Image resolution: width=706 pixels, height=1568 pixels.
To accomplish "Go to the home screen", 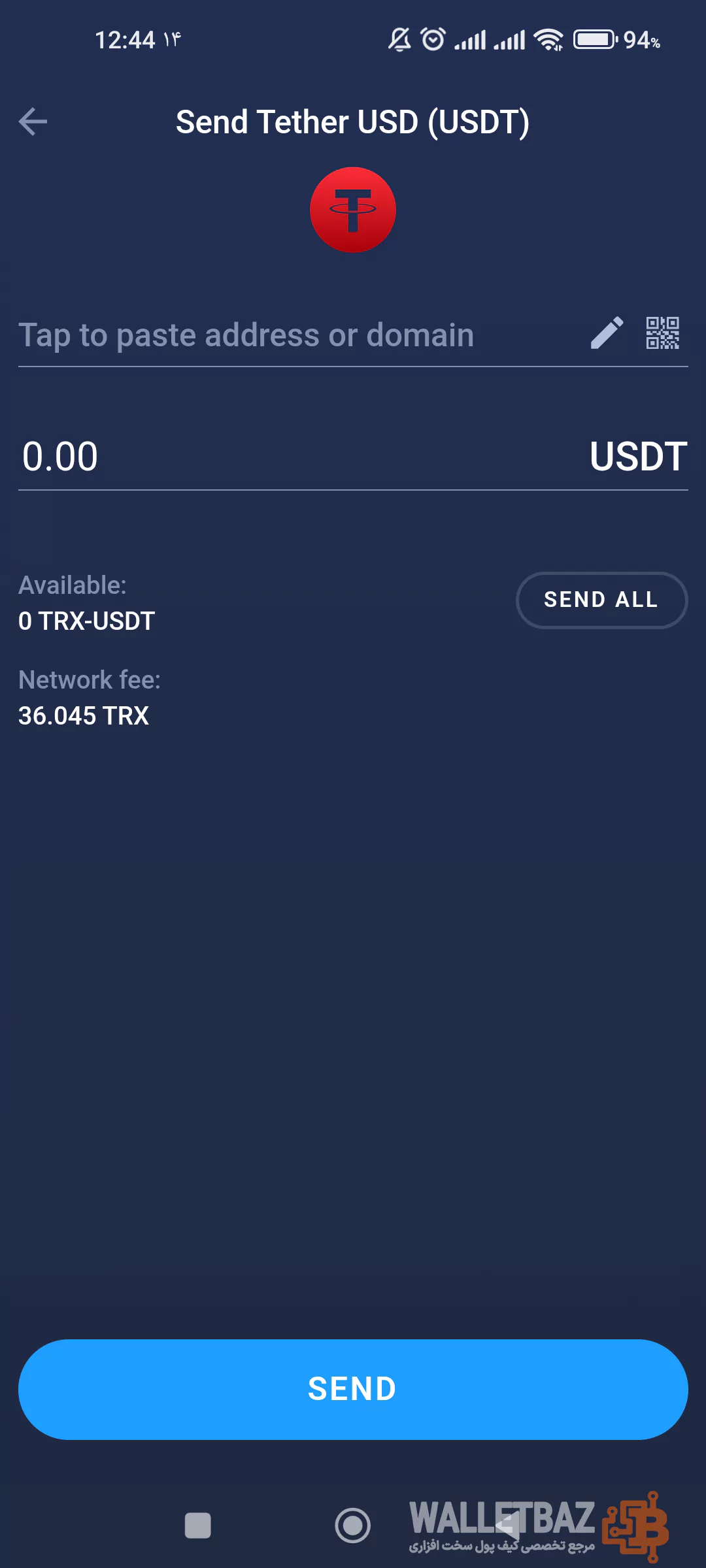I will 353,1526.
